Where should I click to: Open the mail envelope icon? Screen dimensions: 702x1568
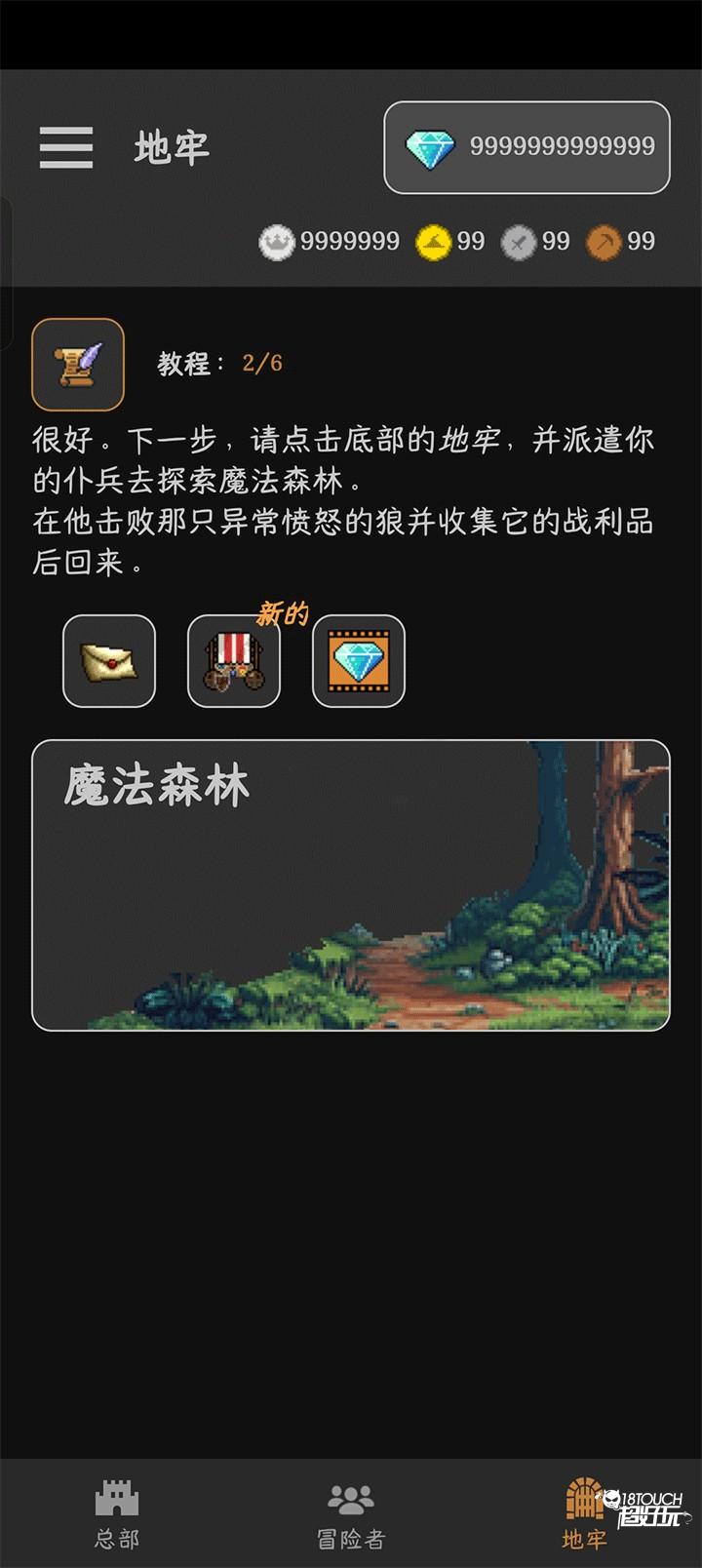(x=109, y=661)
